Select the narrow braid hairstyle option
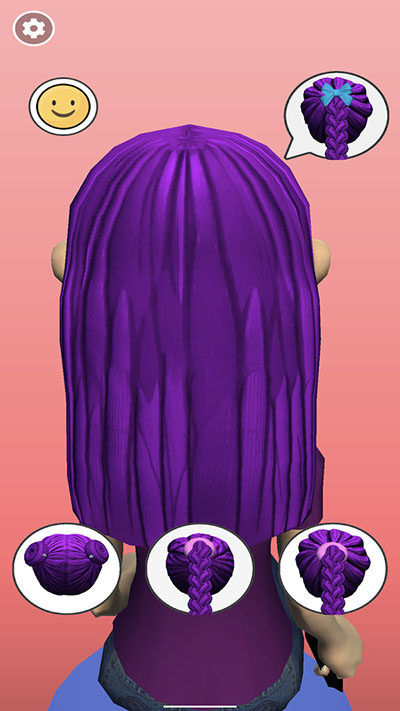 tap(200, 569)
